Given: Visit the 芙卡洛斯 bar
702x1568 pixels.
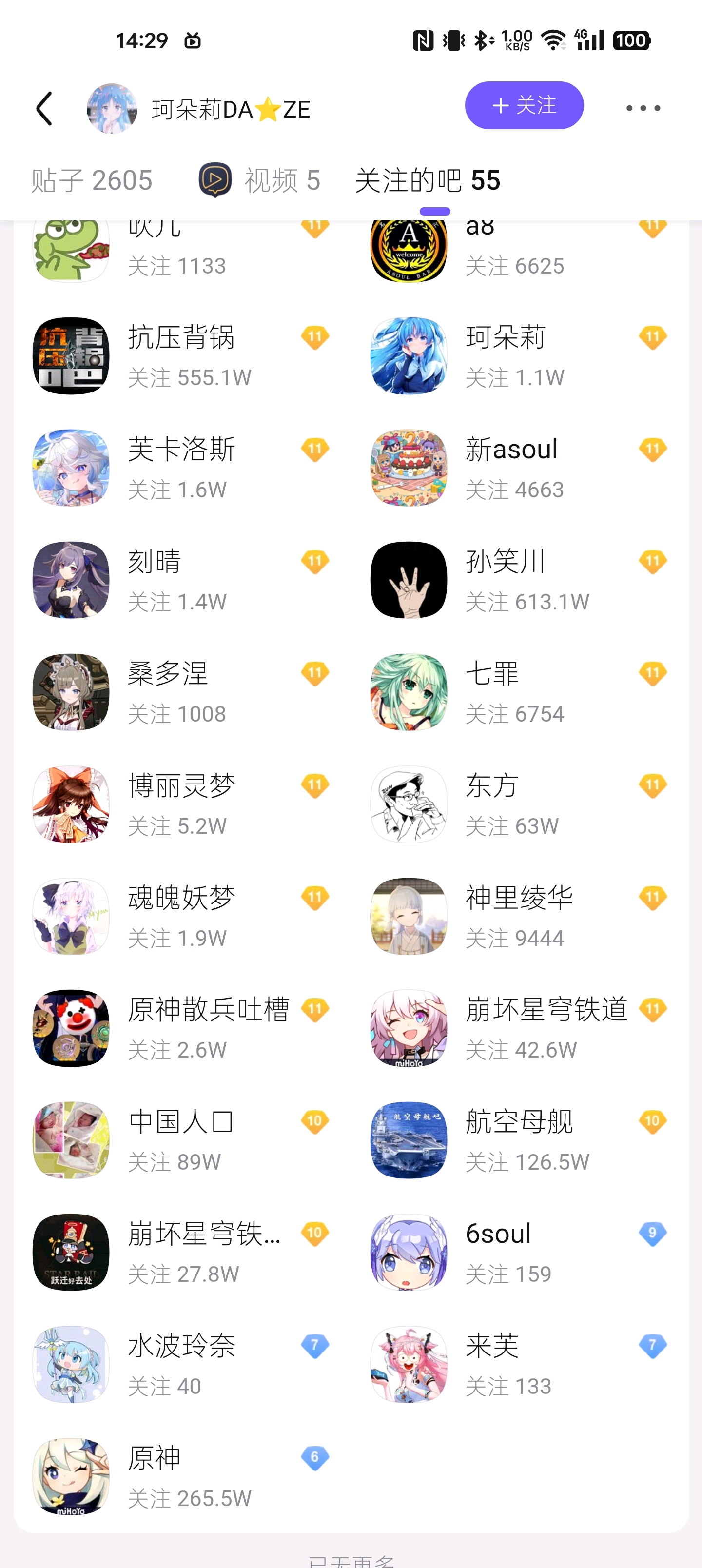Looking at the screenshot, I should click(x=181, y=468).
